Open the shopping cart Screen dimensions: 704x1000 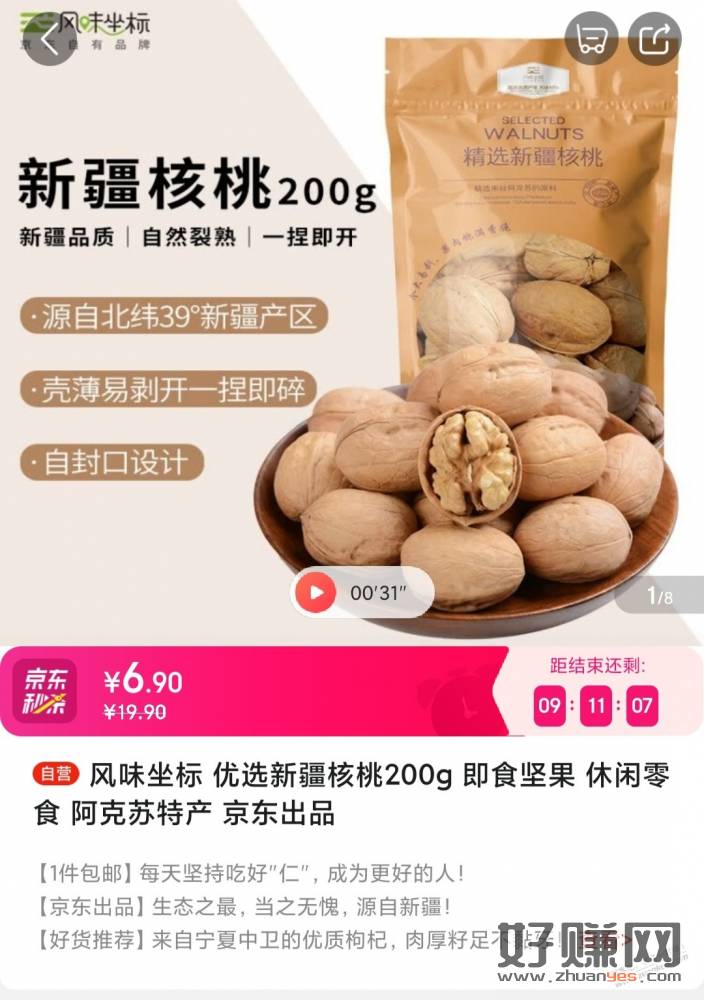[591, 39]
